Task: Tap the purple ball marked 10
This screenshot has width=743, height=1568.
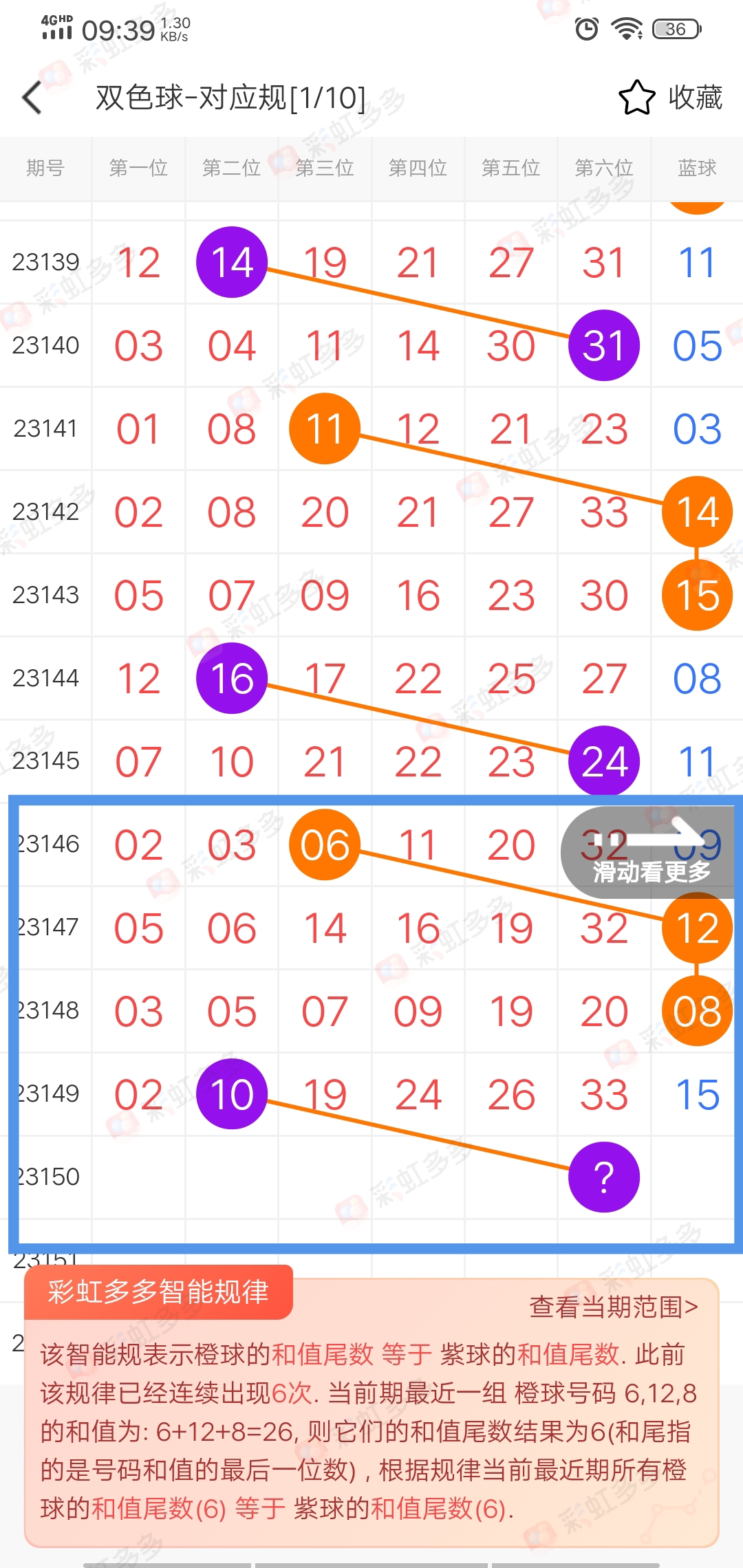Action: tap(231, 1093)
